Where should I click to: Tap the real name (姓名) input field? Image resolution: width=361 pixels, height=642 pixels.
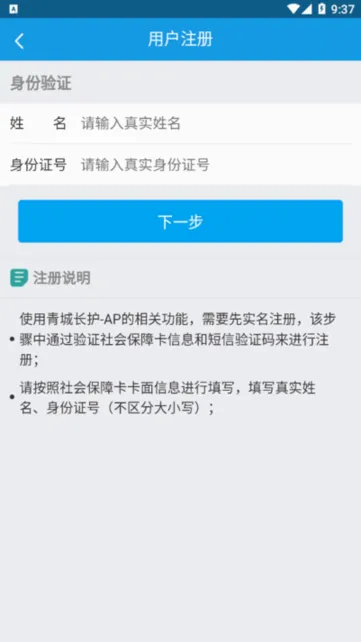coord(216,123)
